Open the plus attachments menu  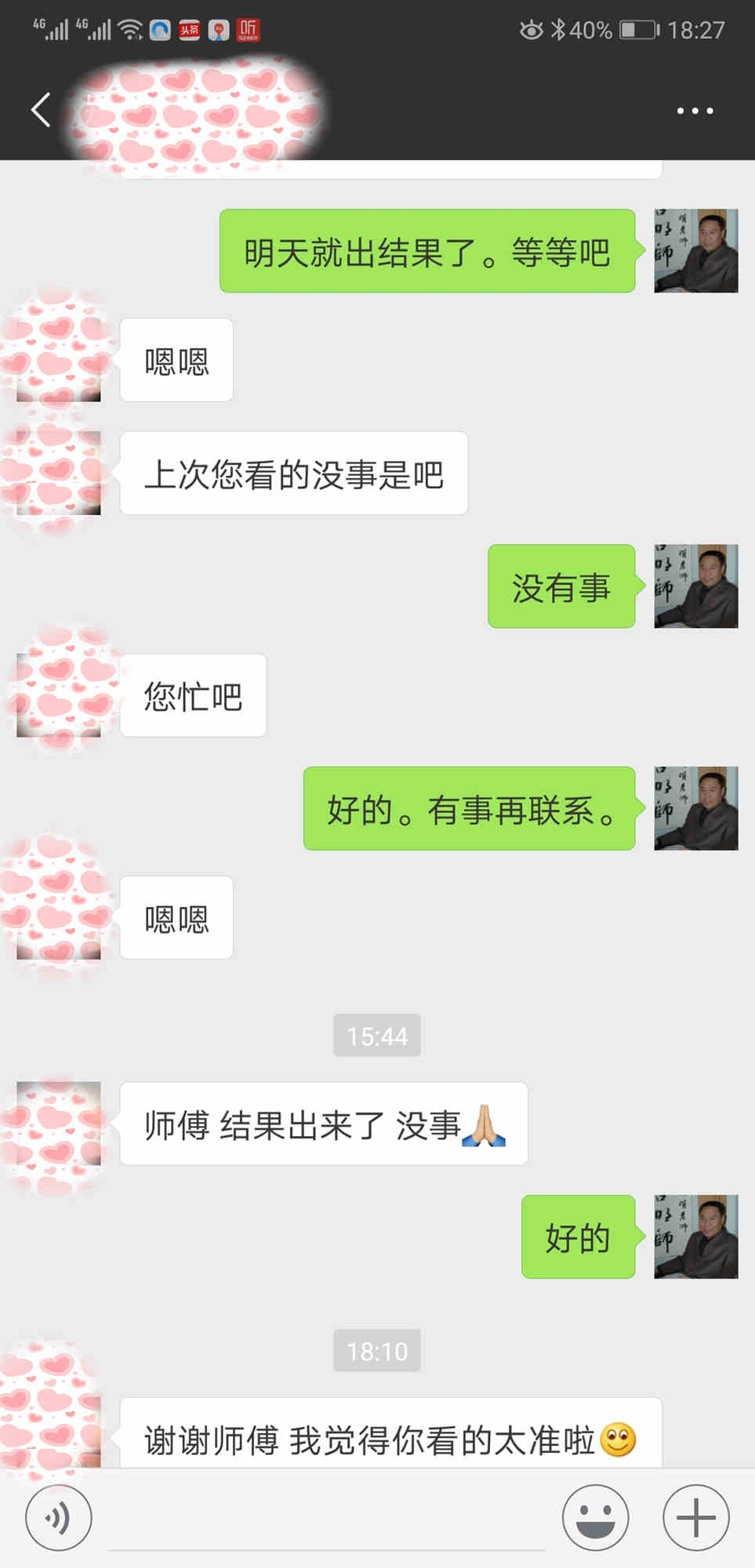695,1518
